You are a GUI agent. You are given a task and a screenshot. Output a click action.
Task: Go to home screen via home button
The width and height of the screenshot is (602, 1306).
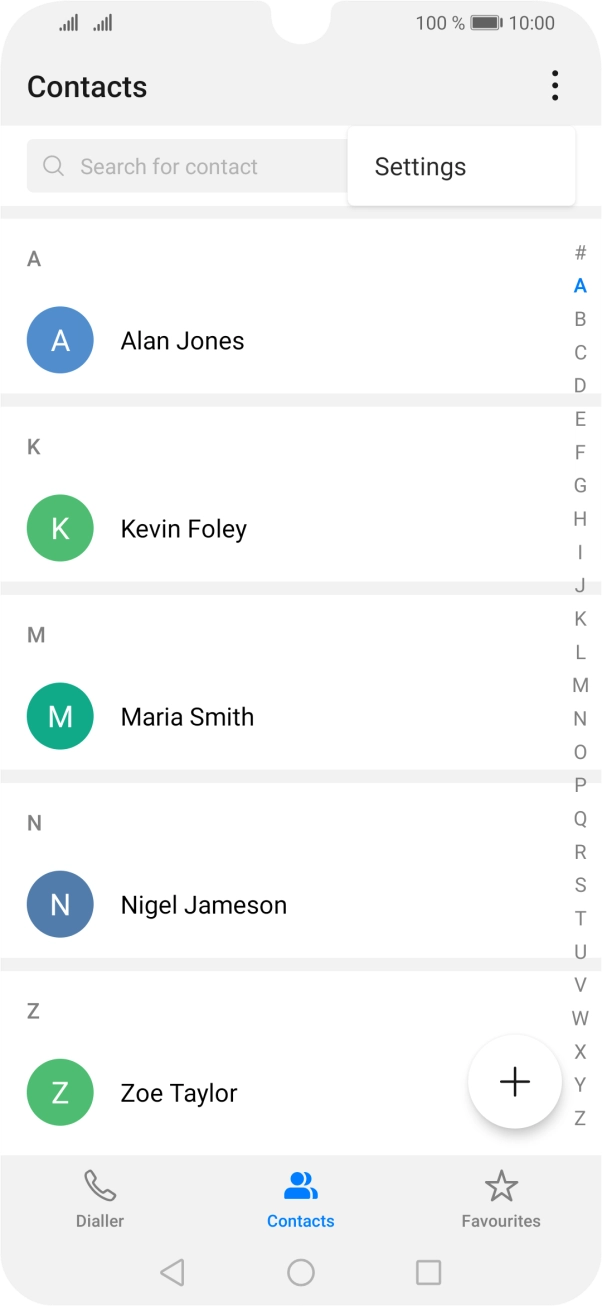tap(301, 1272)
